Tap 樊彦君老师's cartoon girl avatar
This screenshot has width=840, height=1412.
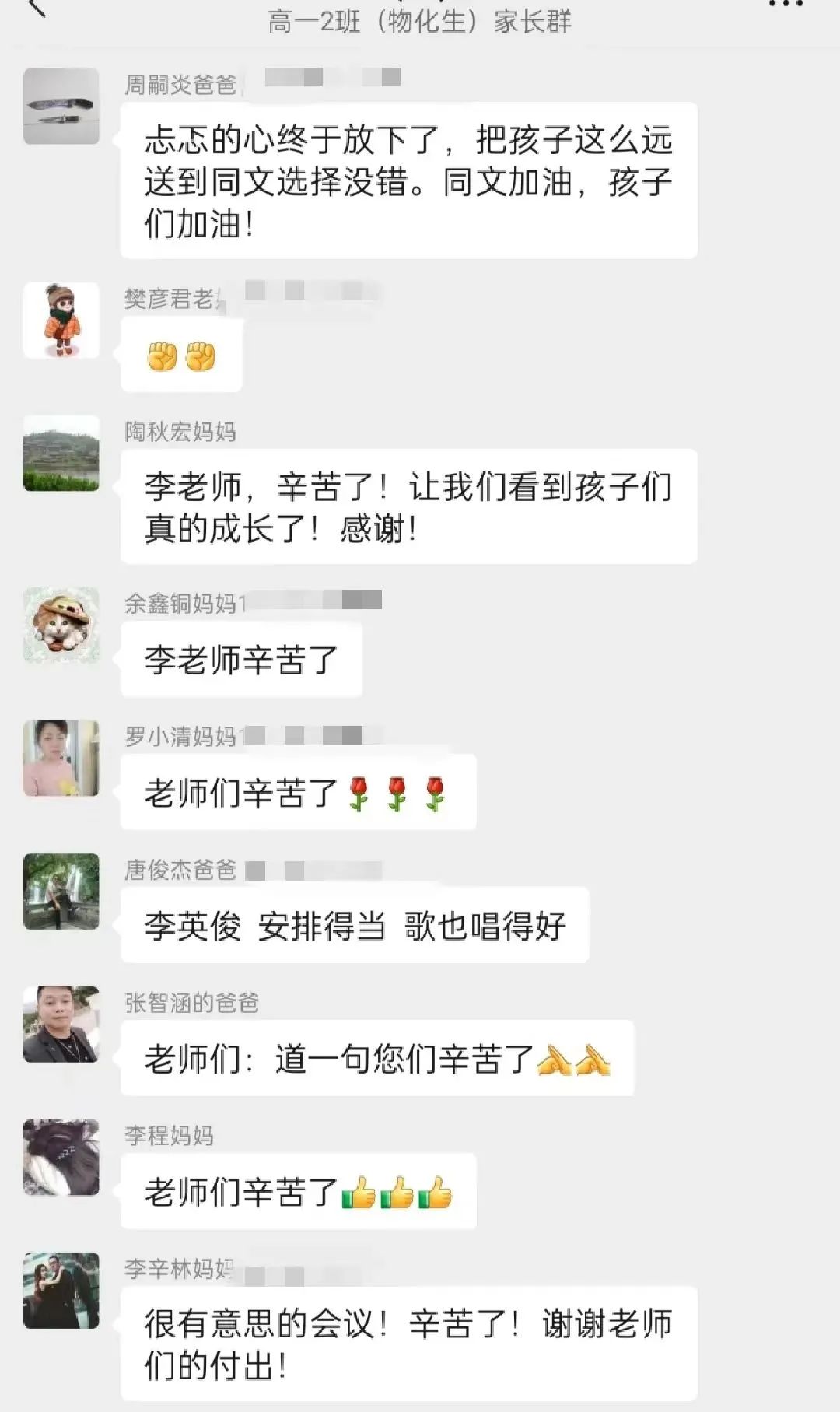click(x=61, y=321)
